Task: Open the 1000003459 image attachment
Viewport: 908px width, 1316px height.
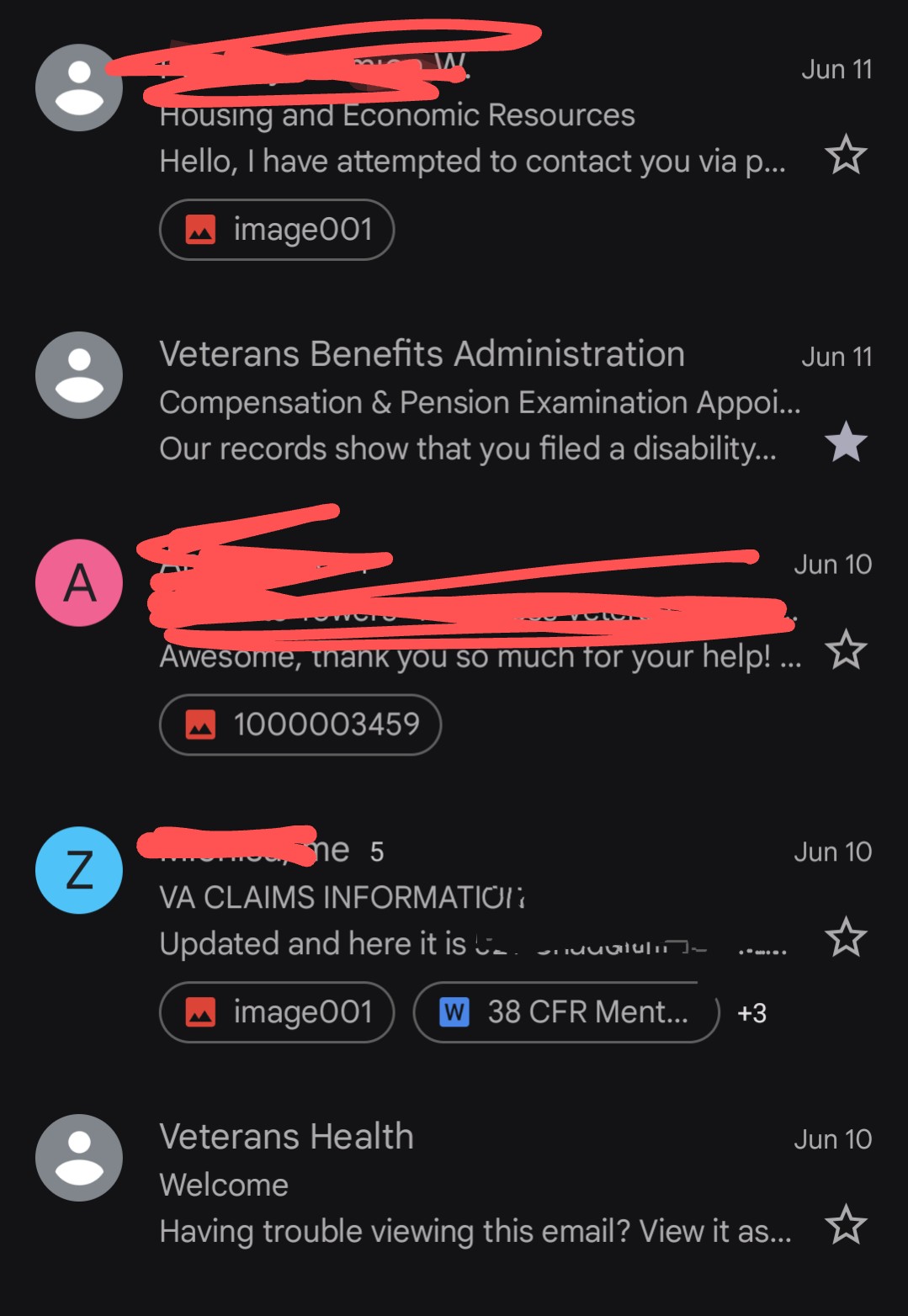Action: tap(300, 724)
